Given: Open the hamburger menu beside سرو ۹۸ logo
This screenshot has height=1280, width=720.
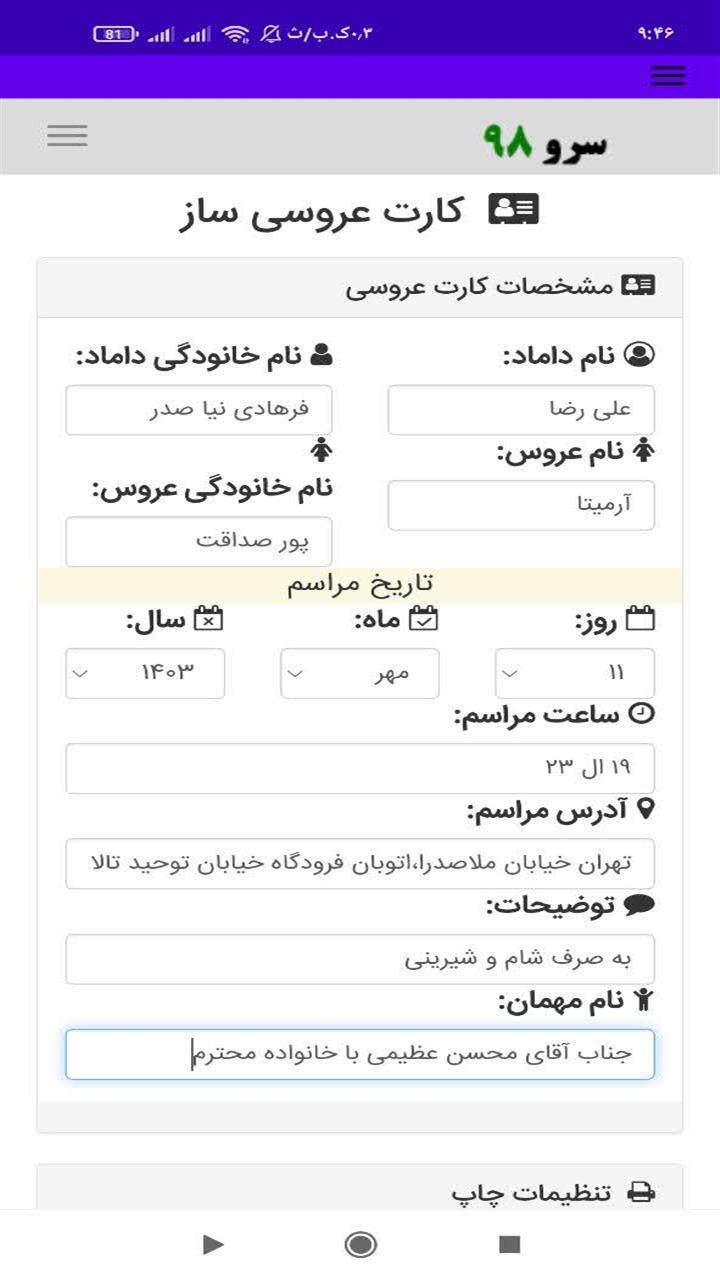Looking at the screenshot, I should (67, 135).
